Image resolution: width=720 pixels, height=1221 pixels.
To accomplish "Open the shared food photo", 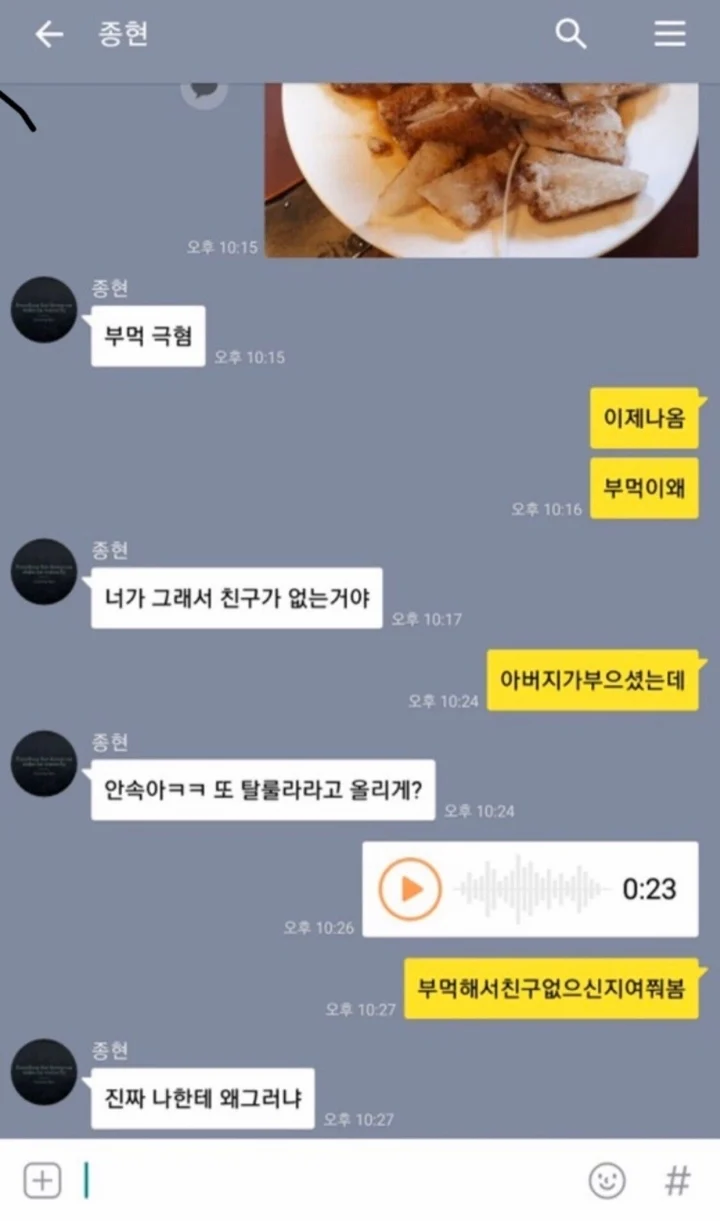I will 481,169.
